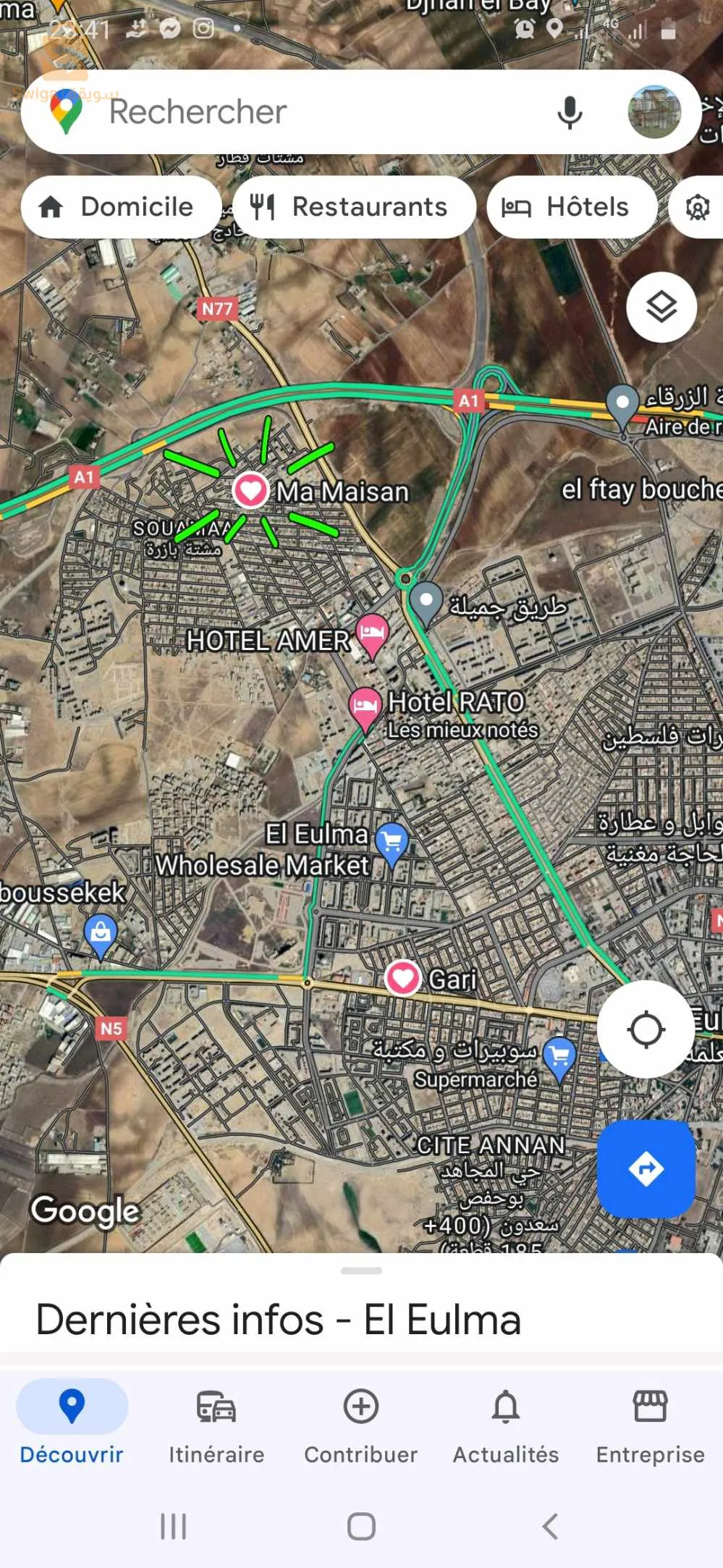Open the HOTEL AMER pin
This screenshot has width=723, height=1568.
371,632
